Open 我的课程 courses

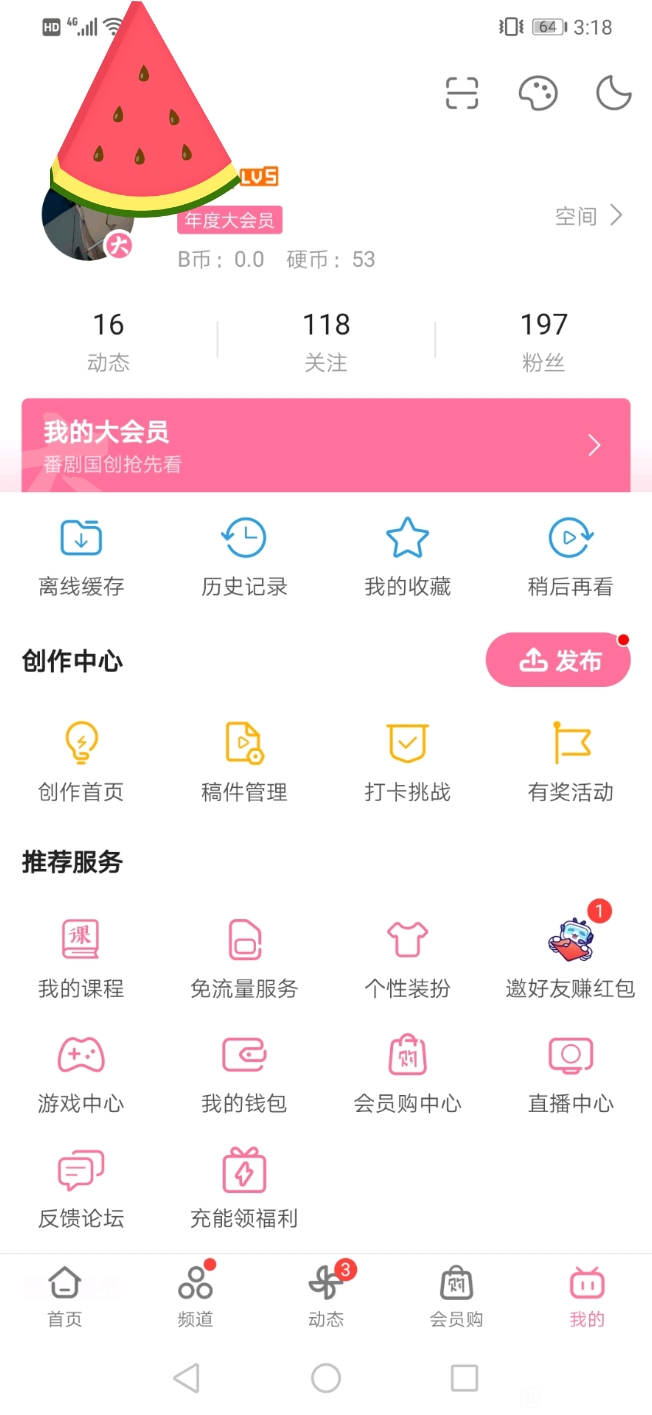[x=82, y=959]
